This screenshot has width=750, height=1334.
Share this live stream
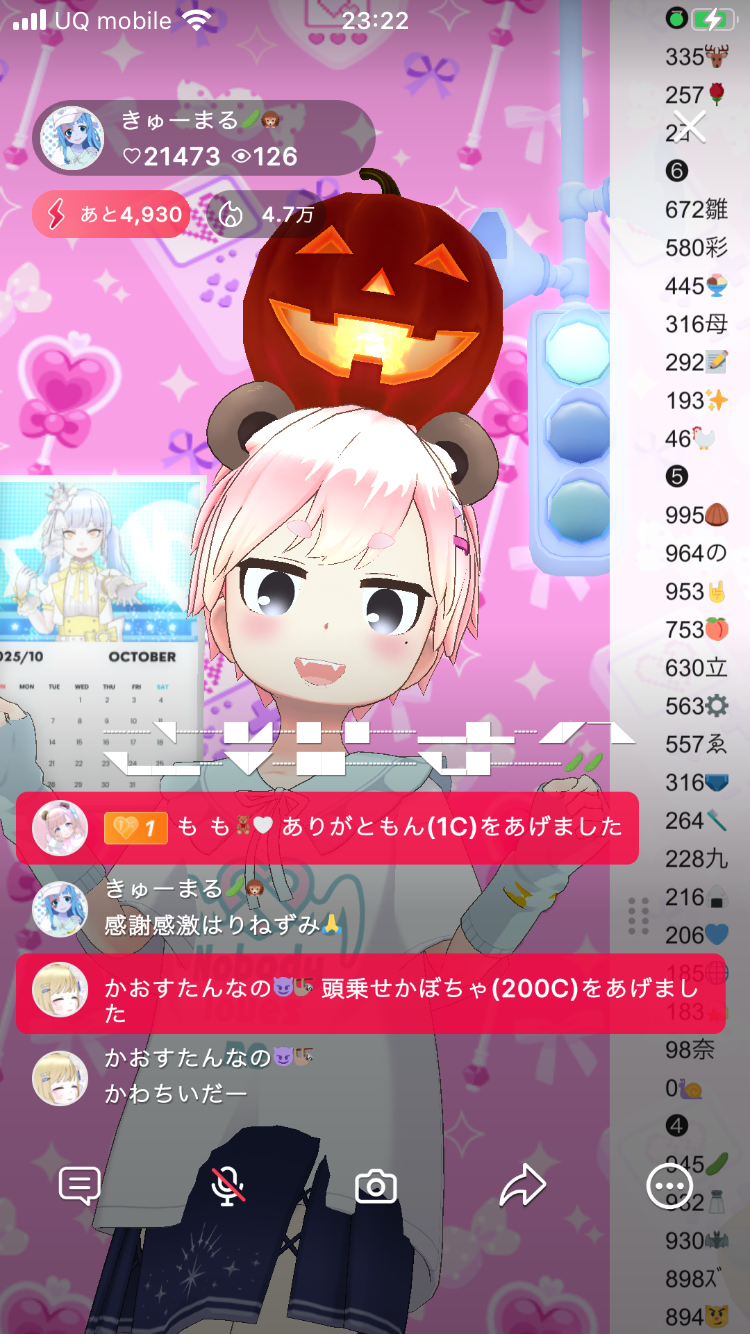click(x=522, y=1186)
